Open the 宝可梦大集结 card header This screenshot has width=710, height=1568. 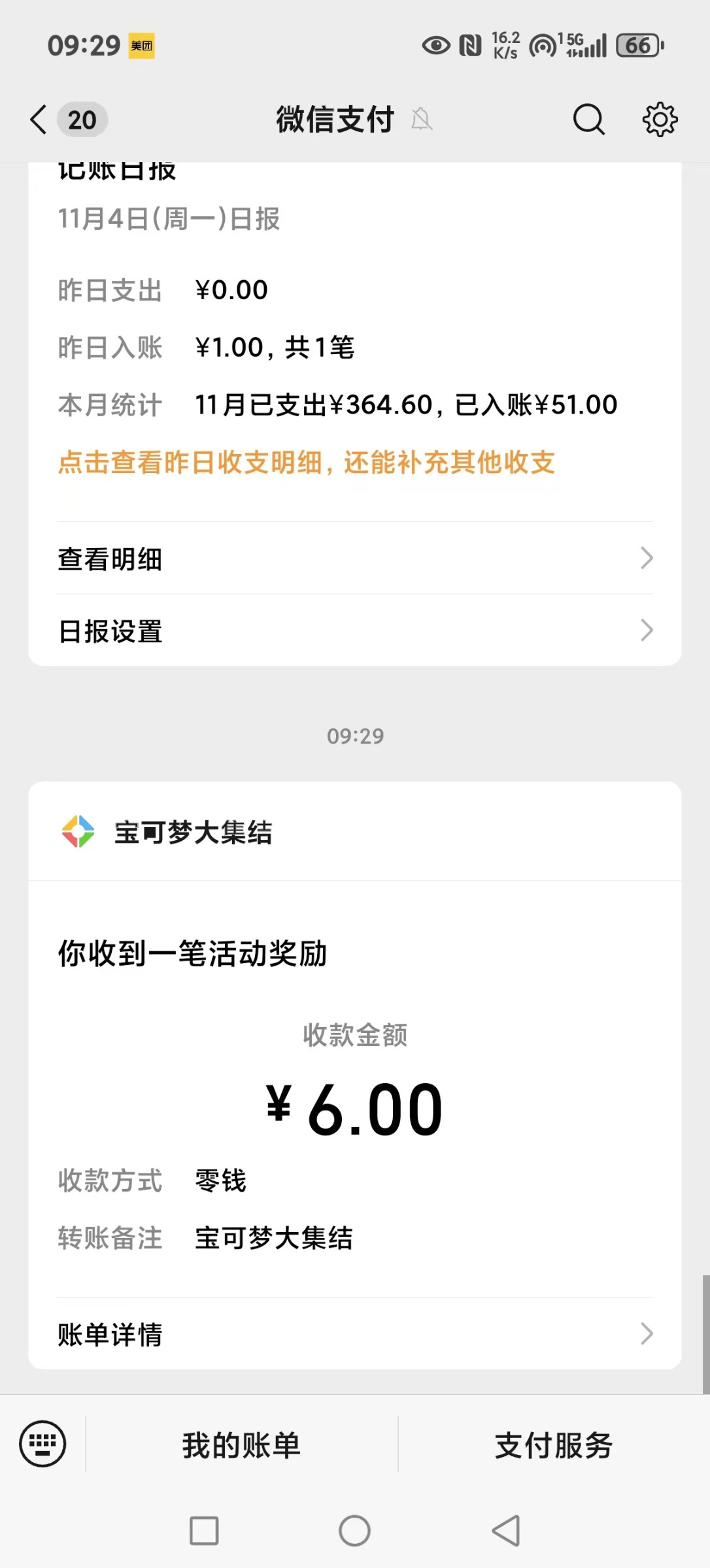(355, 832)
